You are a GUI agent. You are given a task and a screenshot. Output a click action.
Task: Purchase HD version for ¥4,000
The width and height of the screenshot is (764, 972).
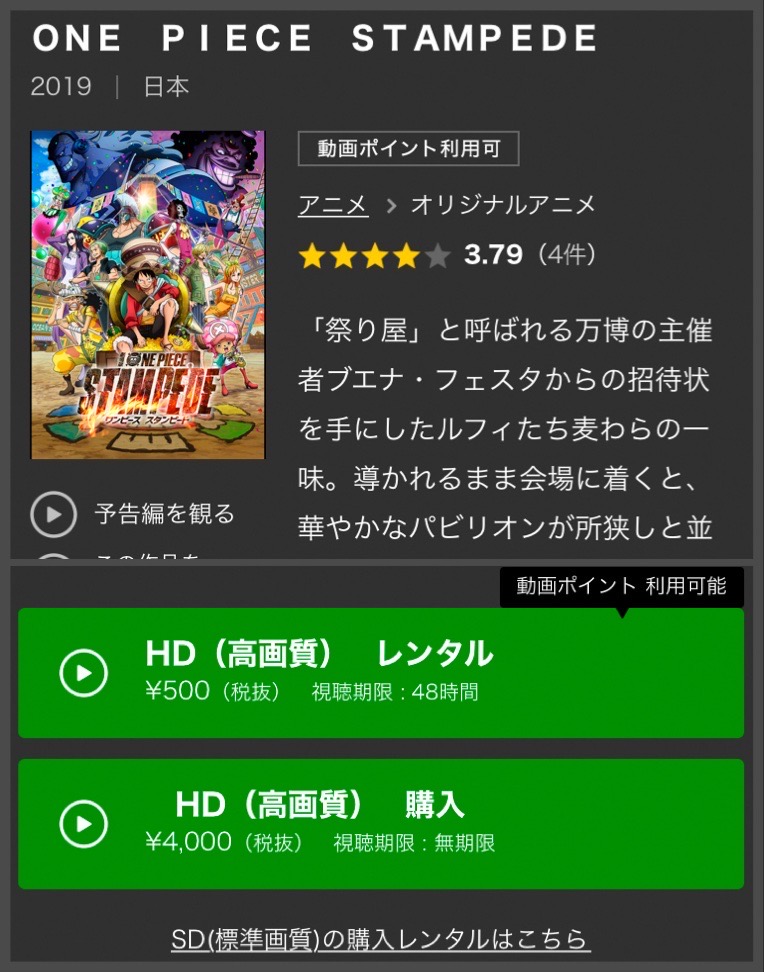(380, 823)
